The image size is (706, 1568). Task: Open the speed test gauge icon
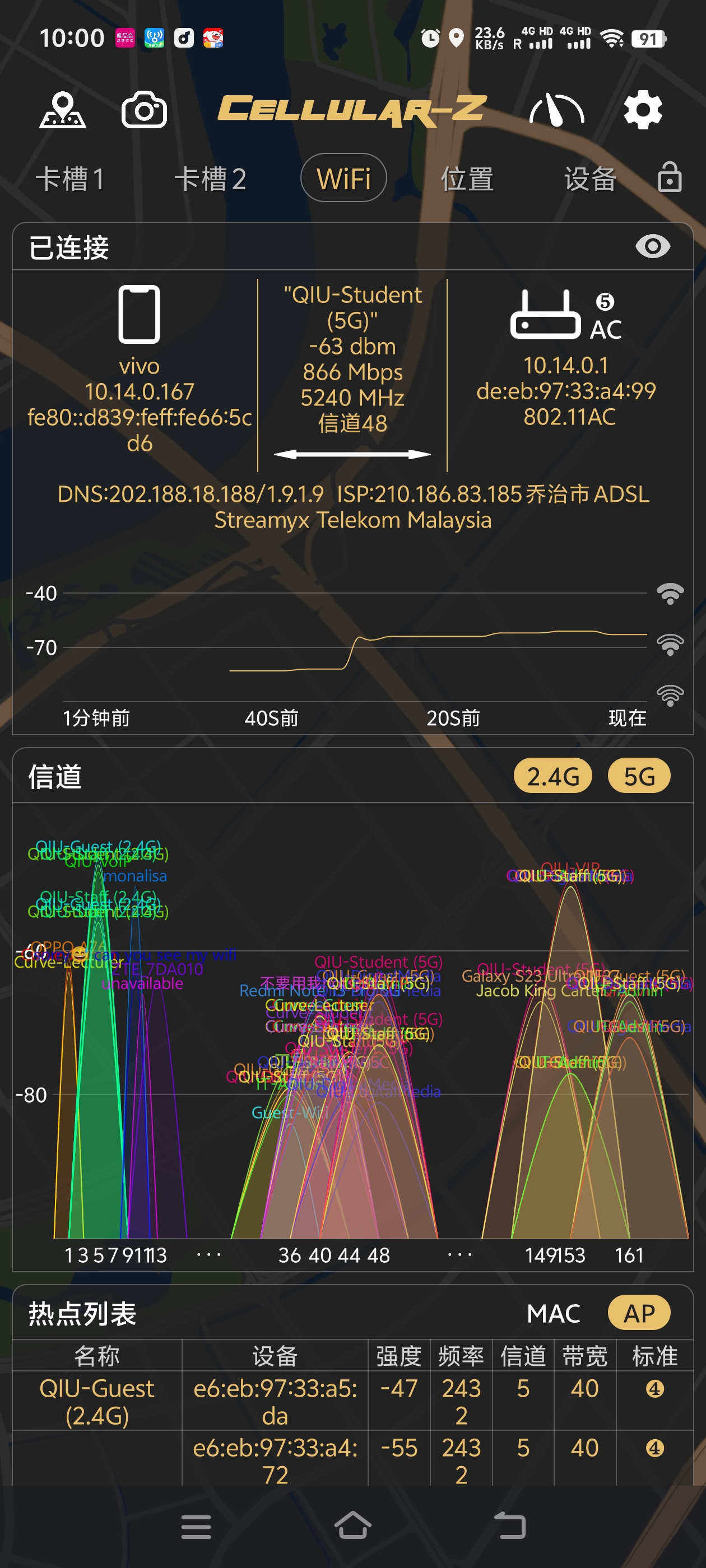[x=557, y=110]
